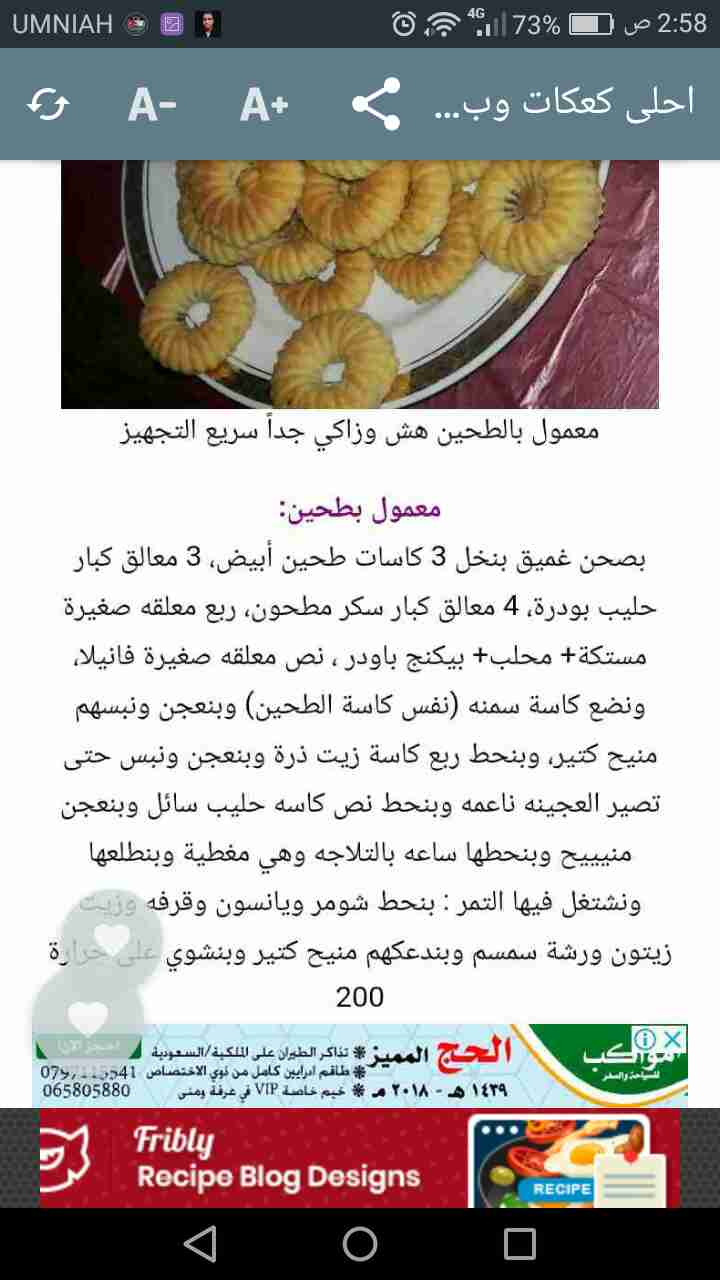Share this recipe

click(x=376, y=105)
